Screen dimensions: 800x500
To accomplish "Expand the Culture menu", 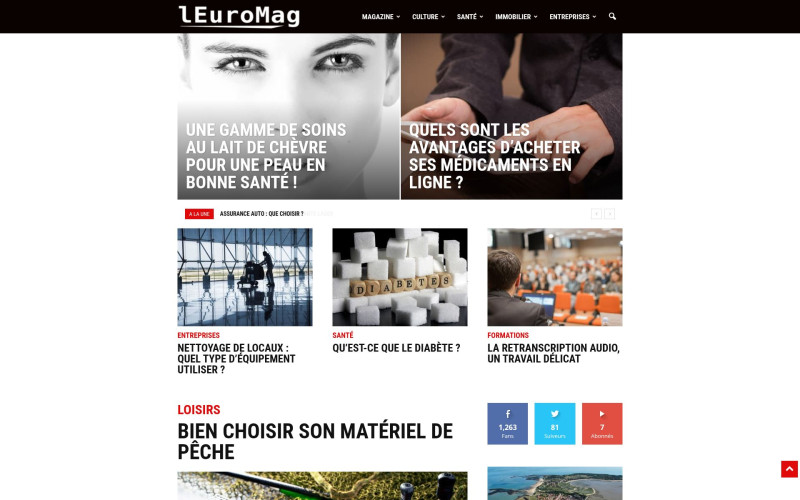I will click(428, 17).
